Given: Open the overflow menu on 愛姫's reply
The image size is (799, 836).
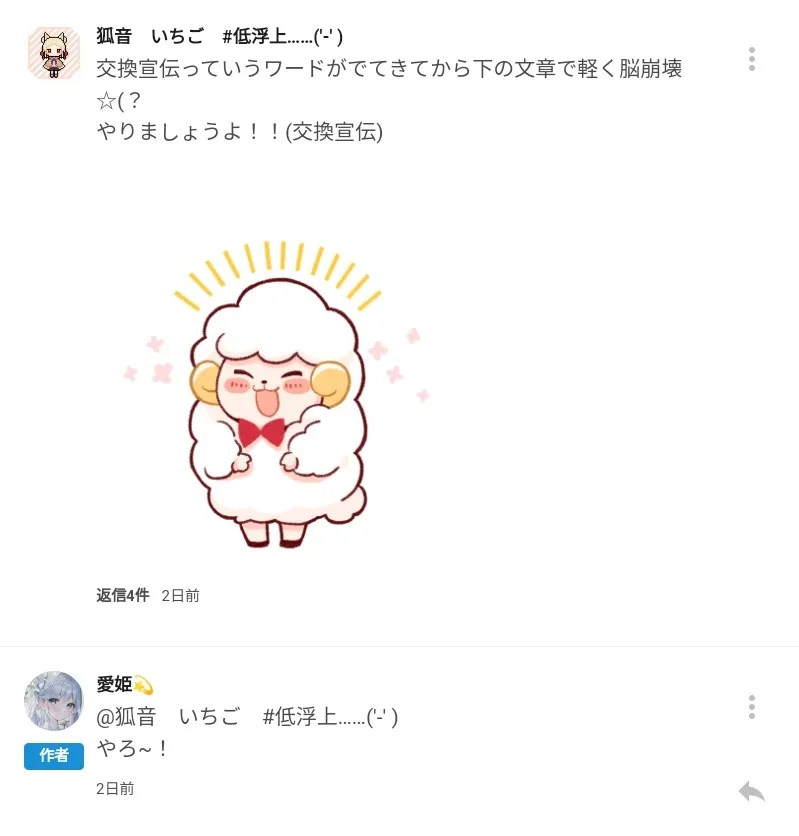Looking at the screenshot, I should tap(751, 707).
